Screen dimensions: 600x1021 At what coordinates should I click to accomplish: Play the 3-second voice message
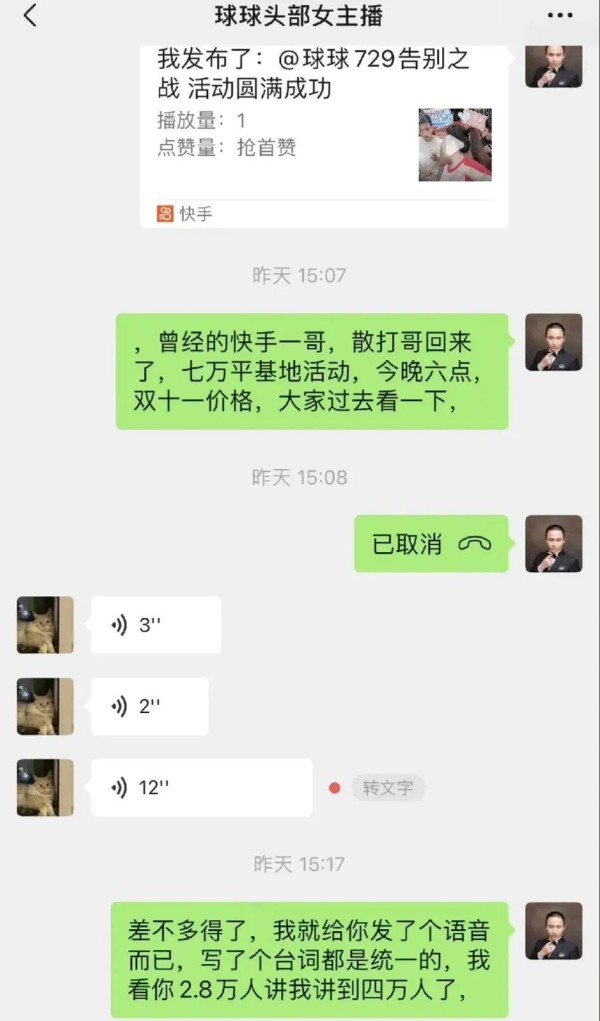click(156, 625)
